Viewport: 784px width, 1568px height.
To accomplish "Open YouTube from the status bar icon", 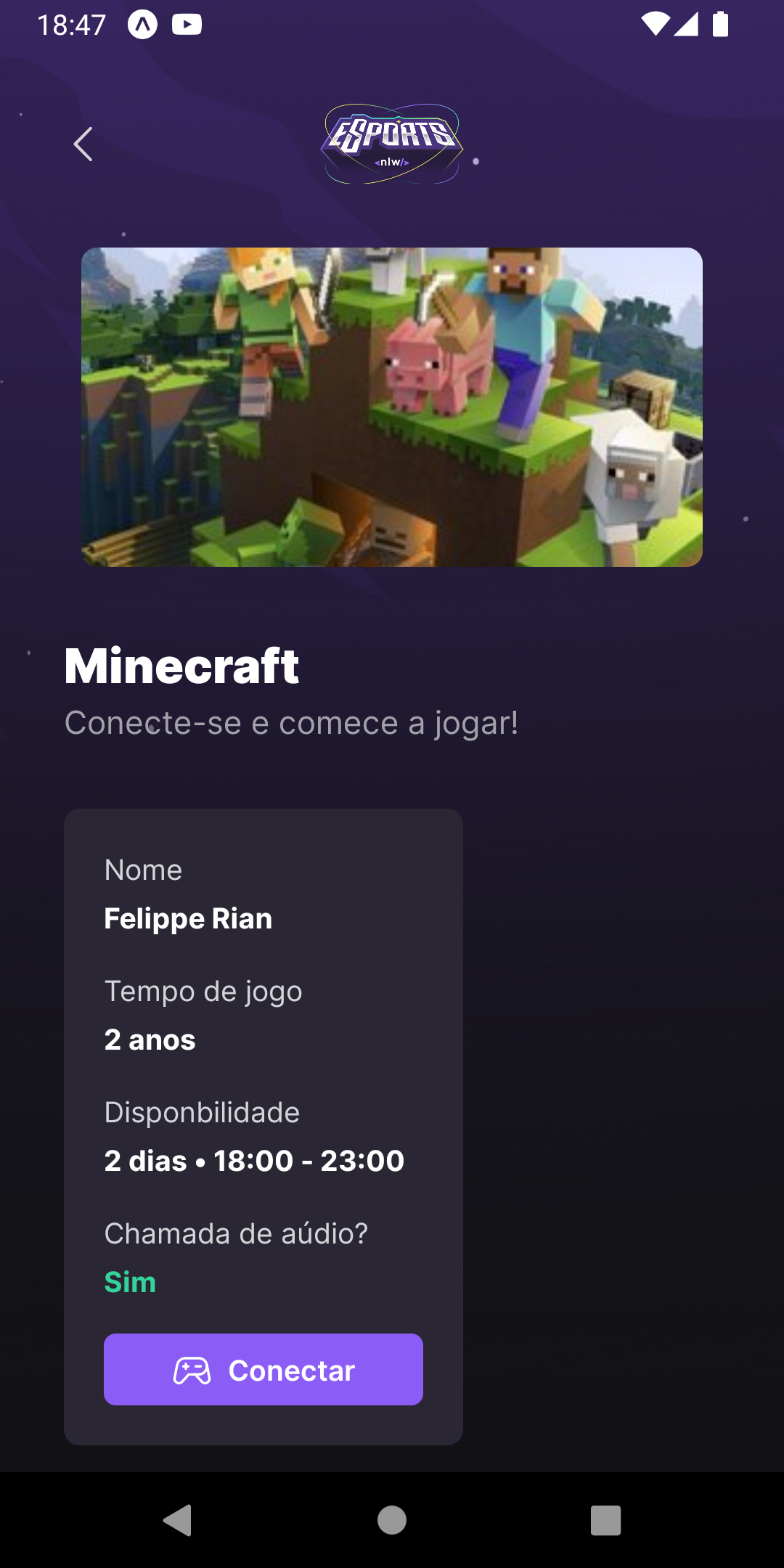I will pyautogui.click(x=187, y=24).
